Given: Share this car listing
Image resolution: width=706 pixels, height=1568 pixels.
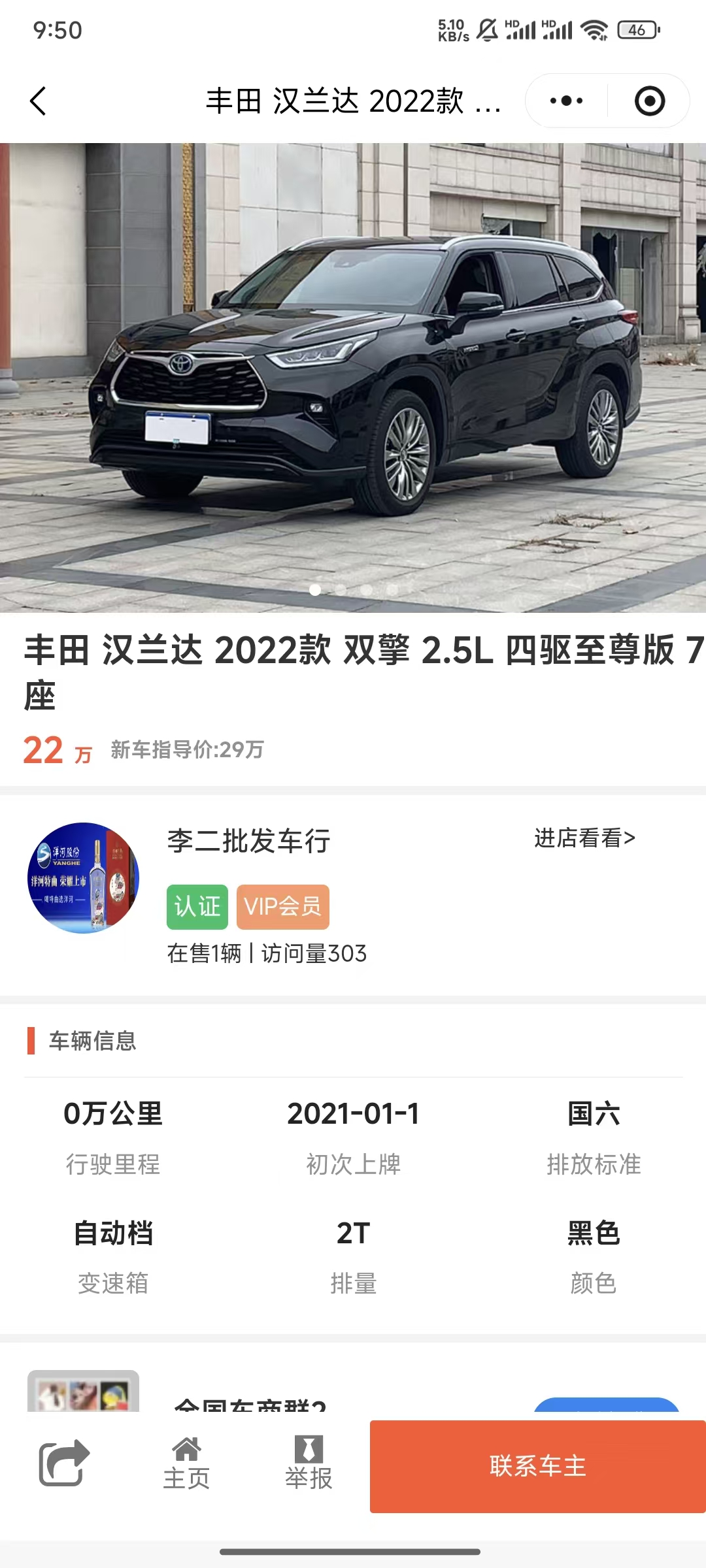Looking at the screenshot, I should pos(64,1463).
